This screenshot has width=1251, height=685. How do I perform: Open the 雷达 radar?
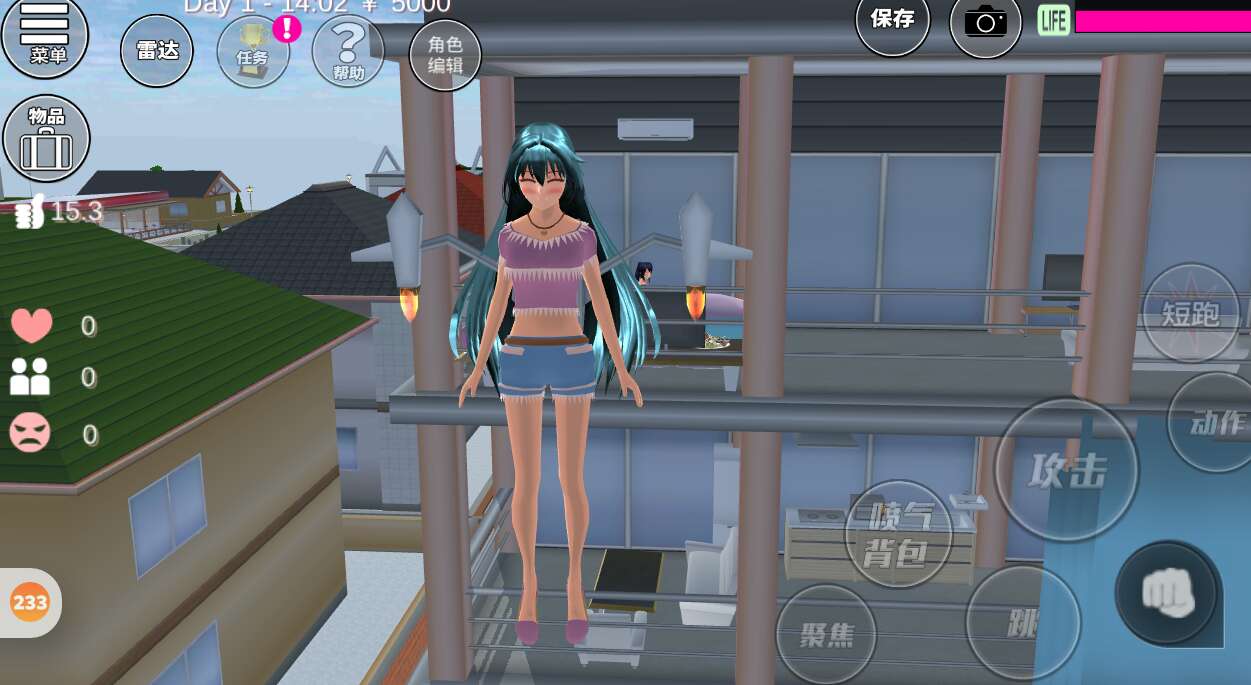157,51
